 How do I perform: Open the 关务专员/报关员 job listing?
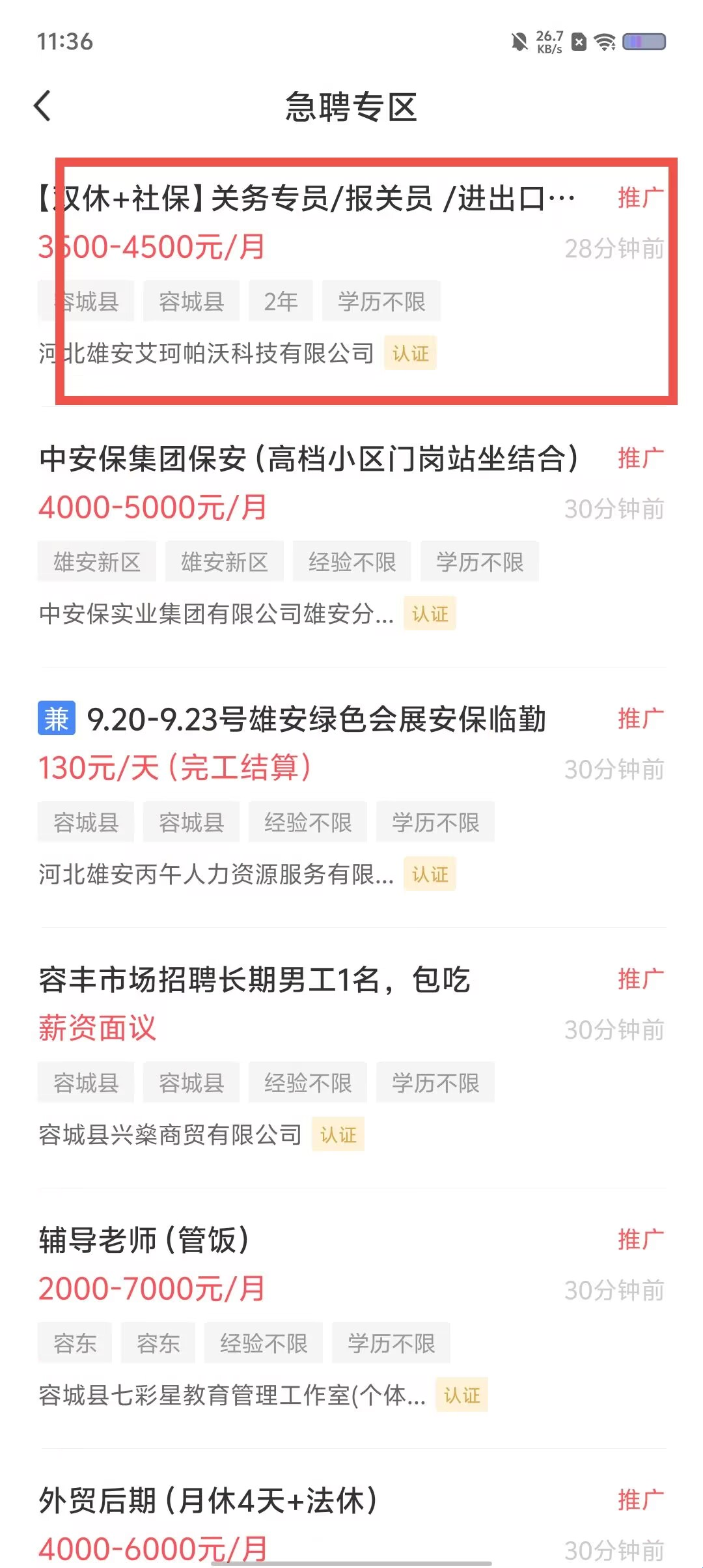[306, 199]
